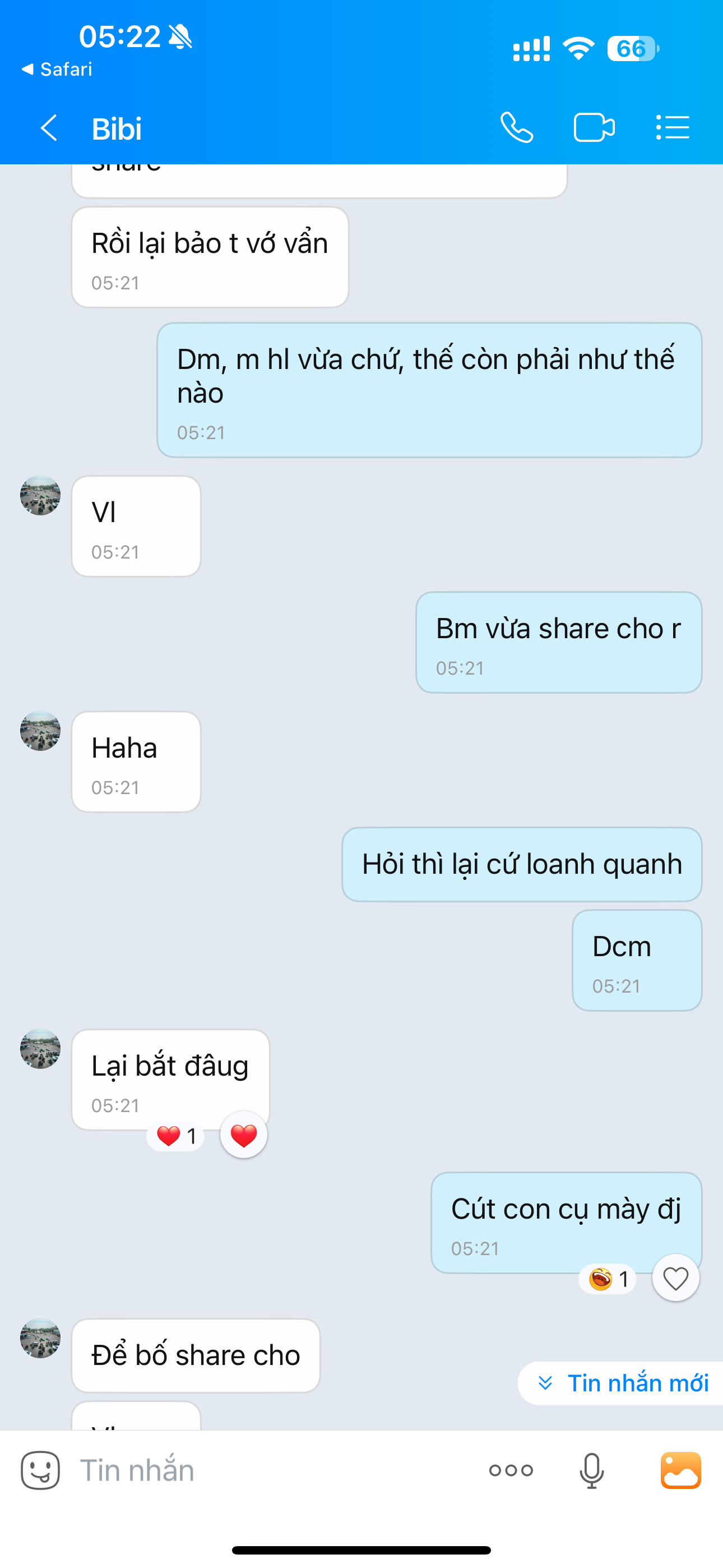
Task: Open the sticker and emoji picker
Action: point(40,1470)
